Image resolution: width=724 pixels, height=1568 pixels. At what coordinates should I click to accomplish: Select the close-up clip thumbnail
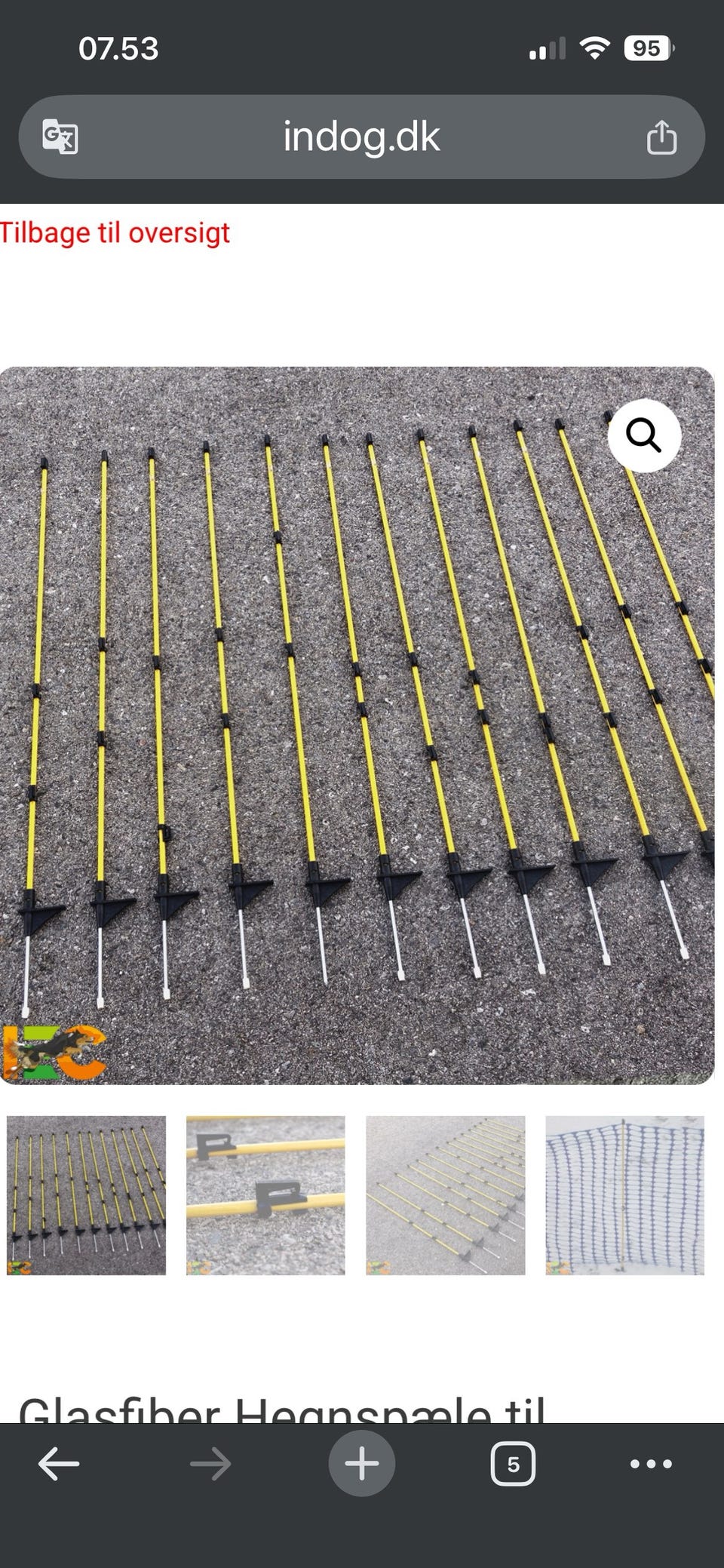(265, 1195)
